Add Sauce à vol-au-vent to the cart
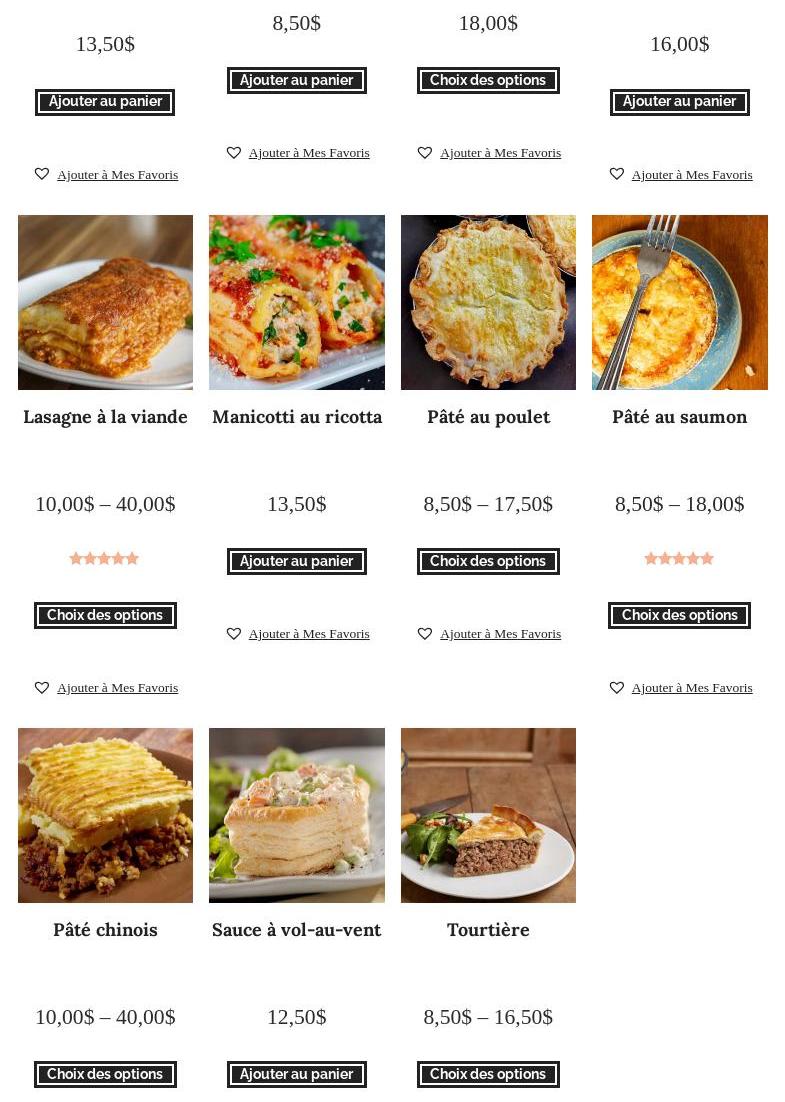785x1102 pixels. point(297,1074)
